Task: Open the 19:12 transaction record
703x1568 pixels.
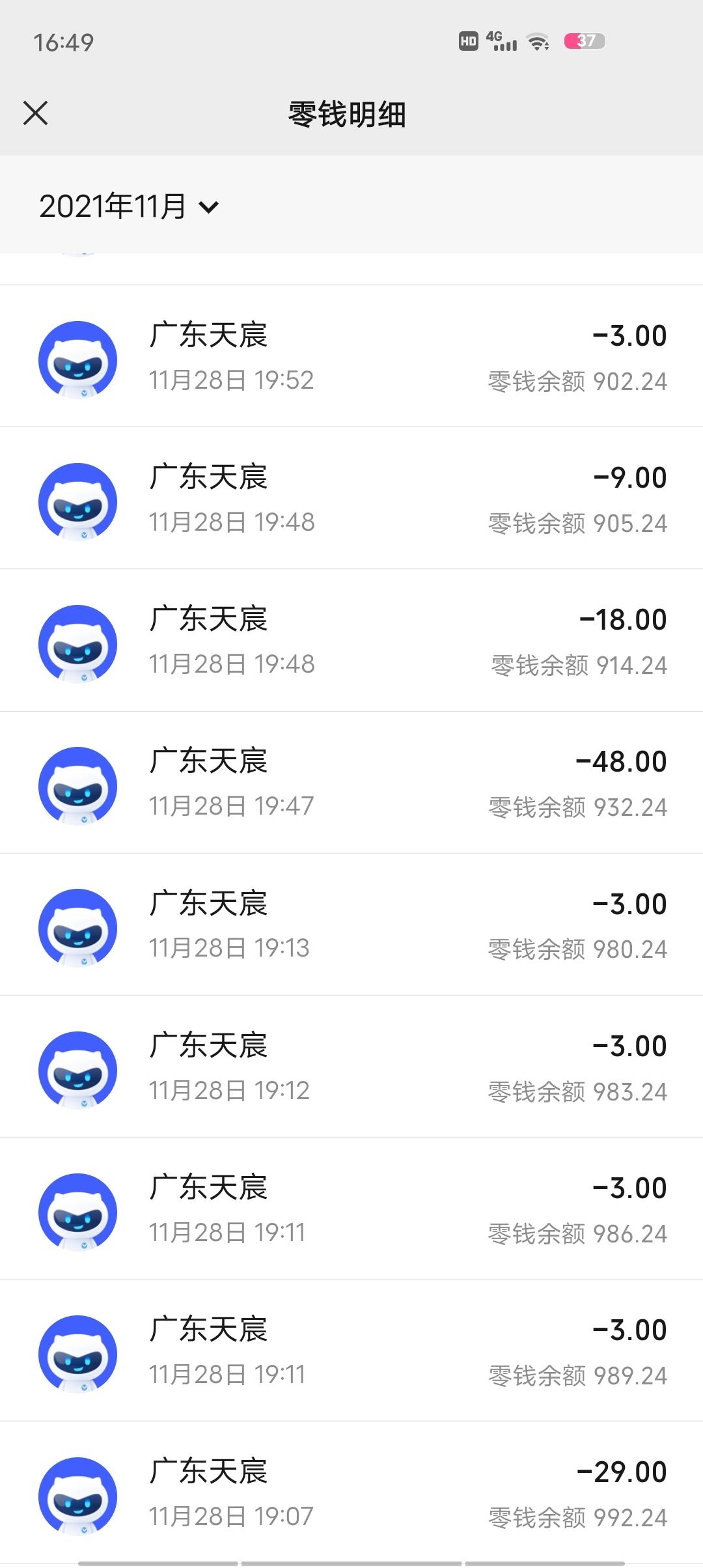Action: [x=351, y=1067]
